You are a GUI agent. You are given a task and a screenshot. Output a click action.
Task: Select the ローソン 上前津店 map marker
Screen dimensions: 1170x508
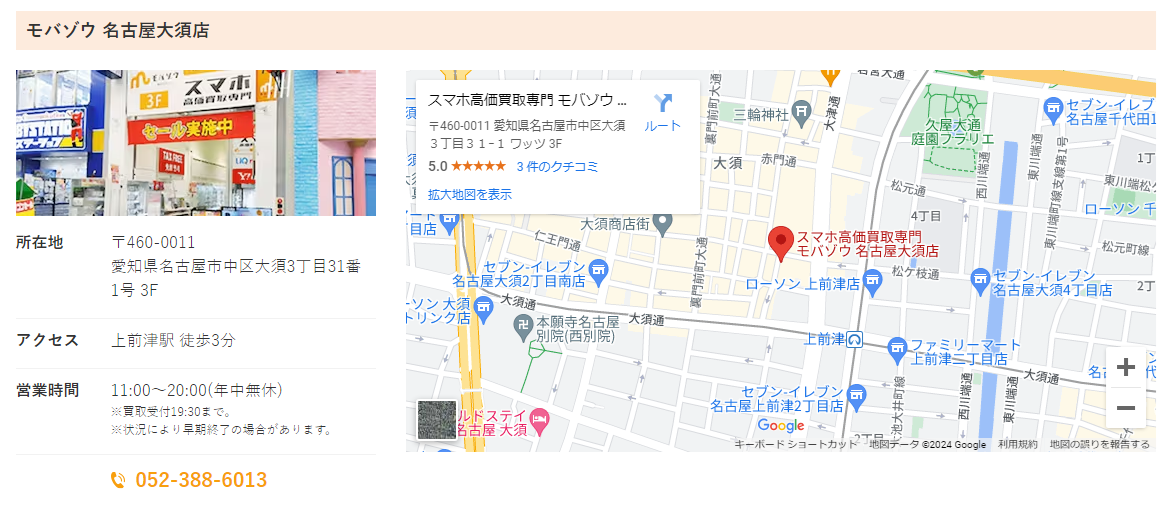(872, 285)
